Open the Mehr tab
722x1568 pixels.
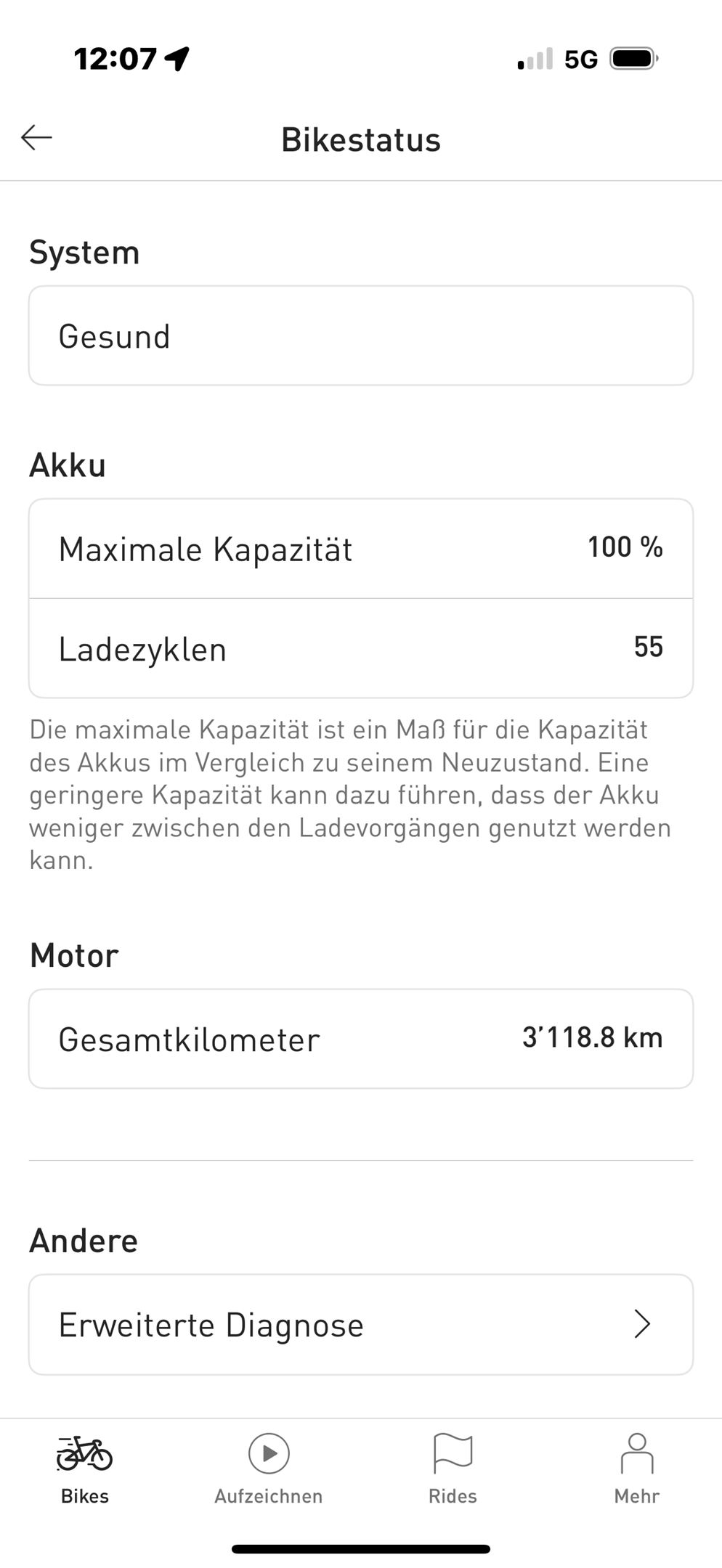click(636, 1468)
